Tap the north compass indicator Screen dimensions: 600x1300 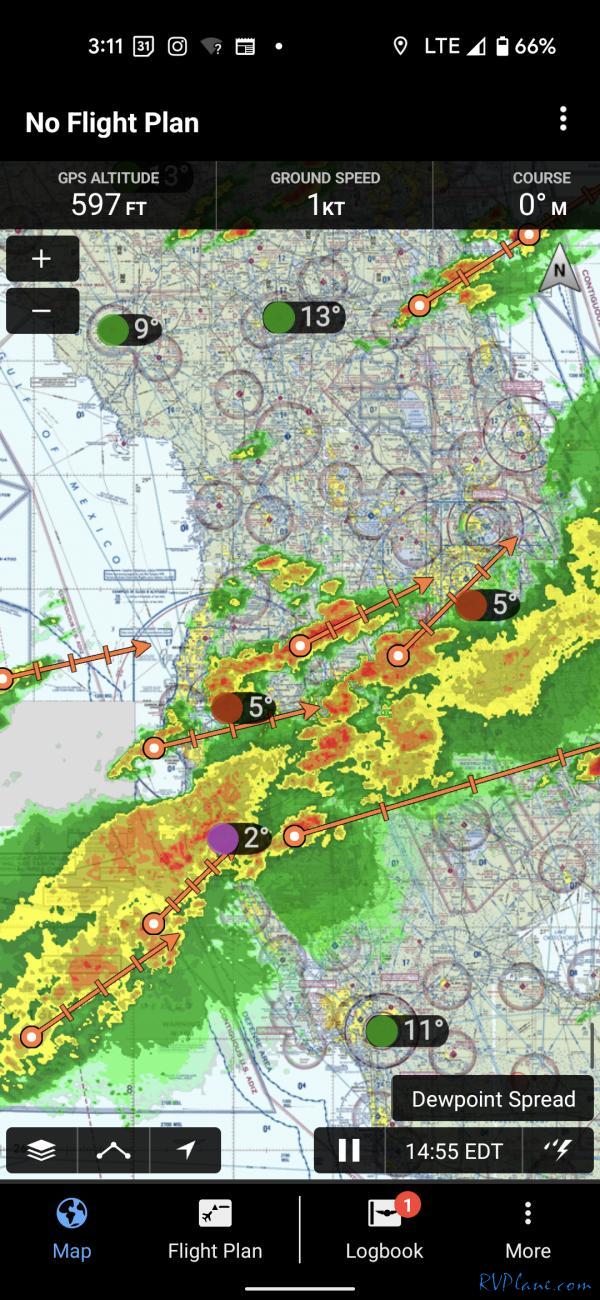[x=559, y=270]
